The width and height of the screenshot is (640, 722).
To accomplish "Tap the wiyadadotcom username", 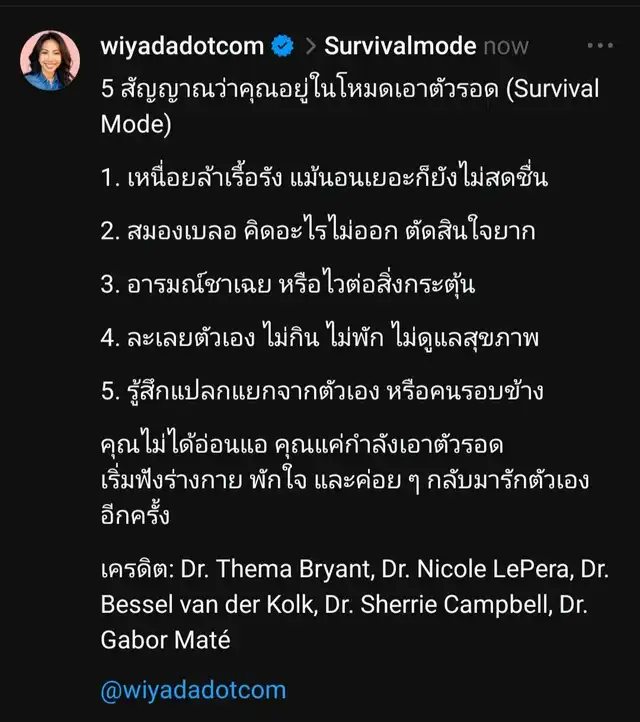I will pyautogui.click(x=182, y=46).
